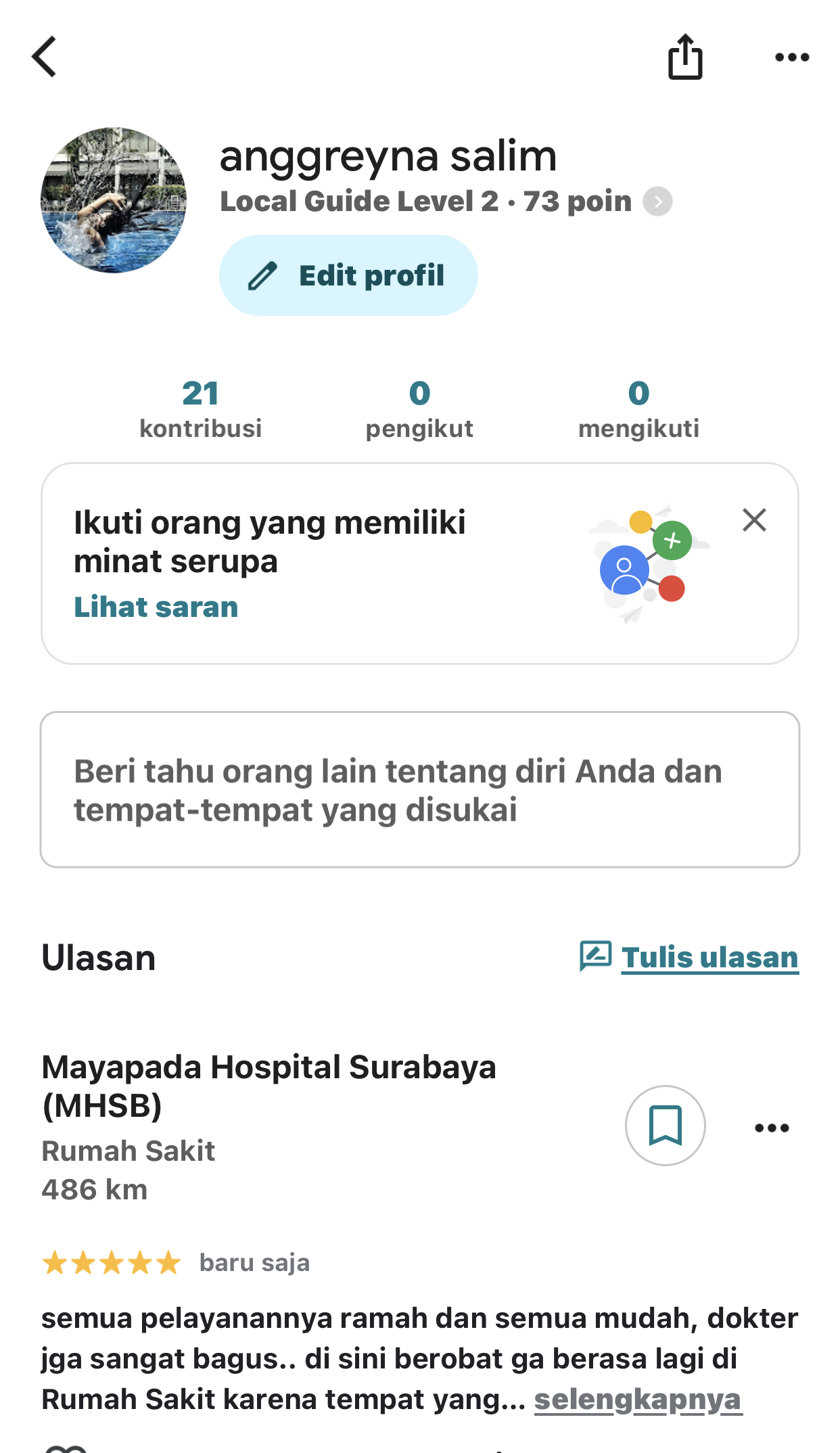Expand review text via selengkapnya
This screenshot has width=840, height=1453.
coord(638,1400)
